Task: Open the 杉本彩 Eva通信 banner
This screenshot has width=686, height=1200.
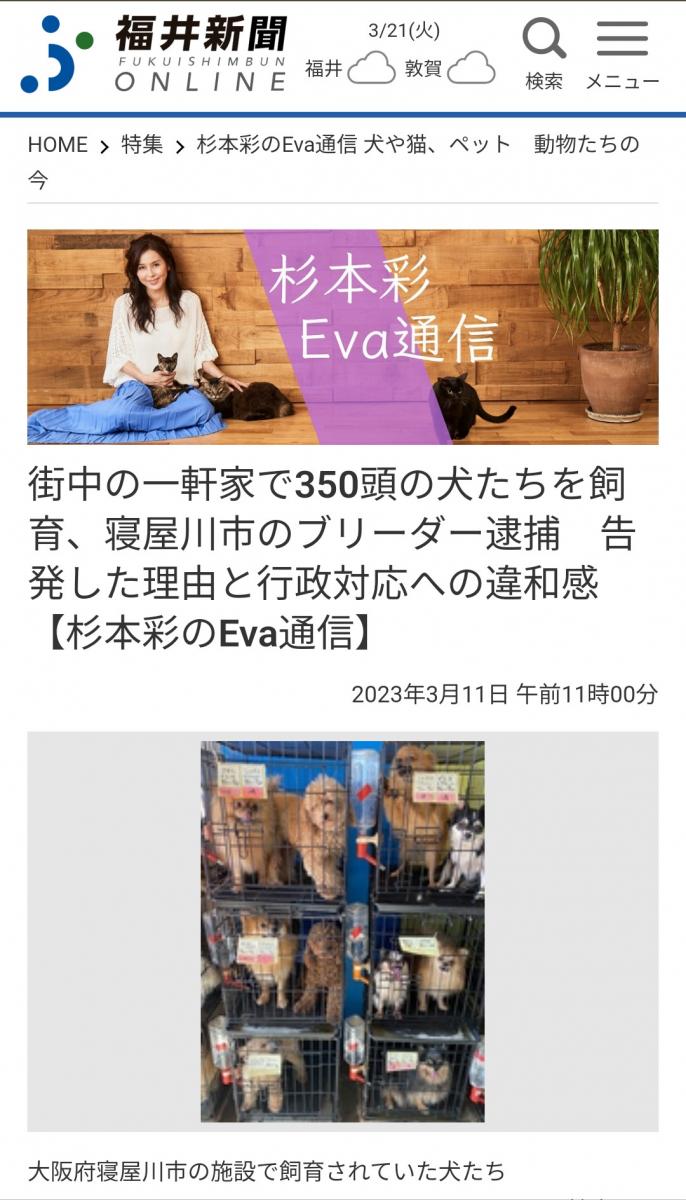Action: (342, 337)
